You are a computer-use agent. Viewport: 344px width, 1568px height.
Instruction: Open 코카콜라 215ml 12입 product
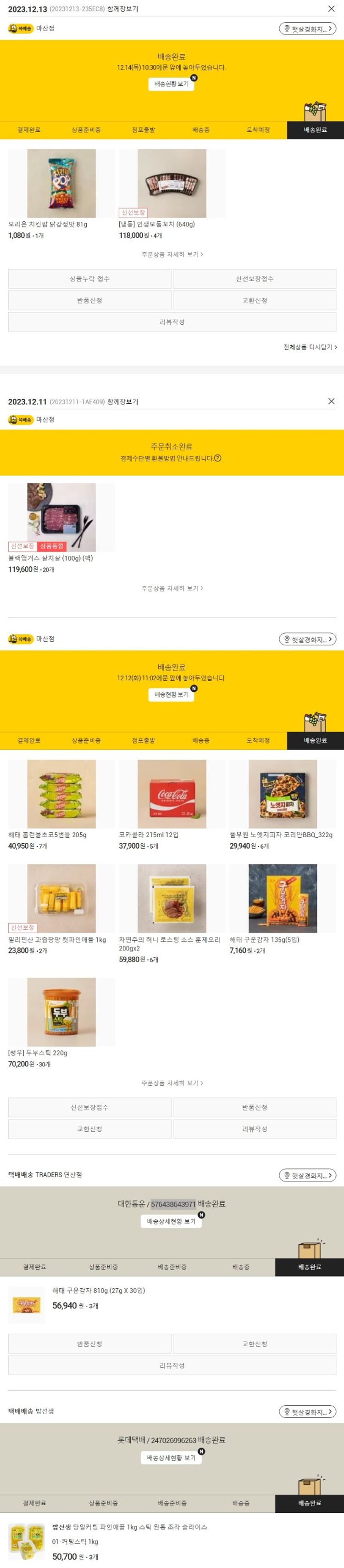pyautogui.click(x=172, y=794)
